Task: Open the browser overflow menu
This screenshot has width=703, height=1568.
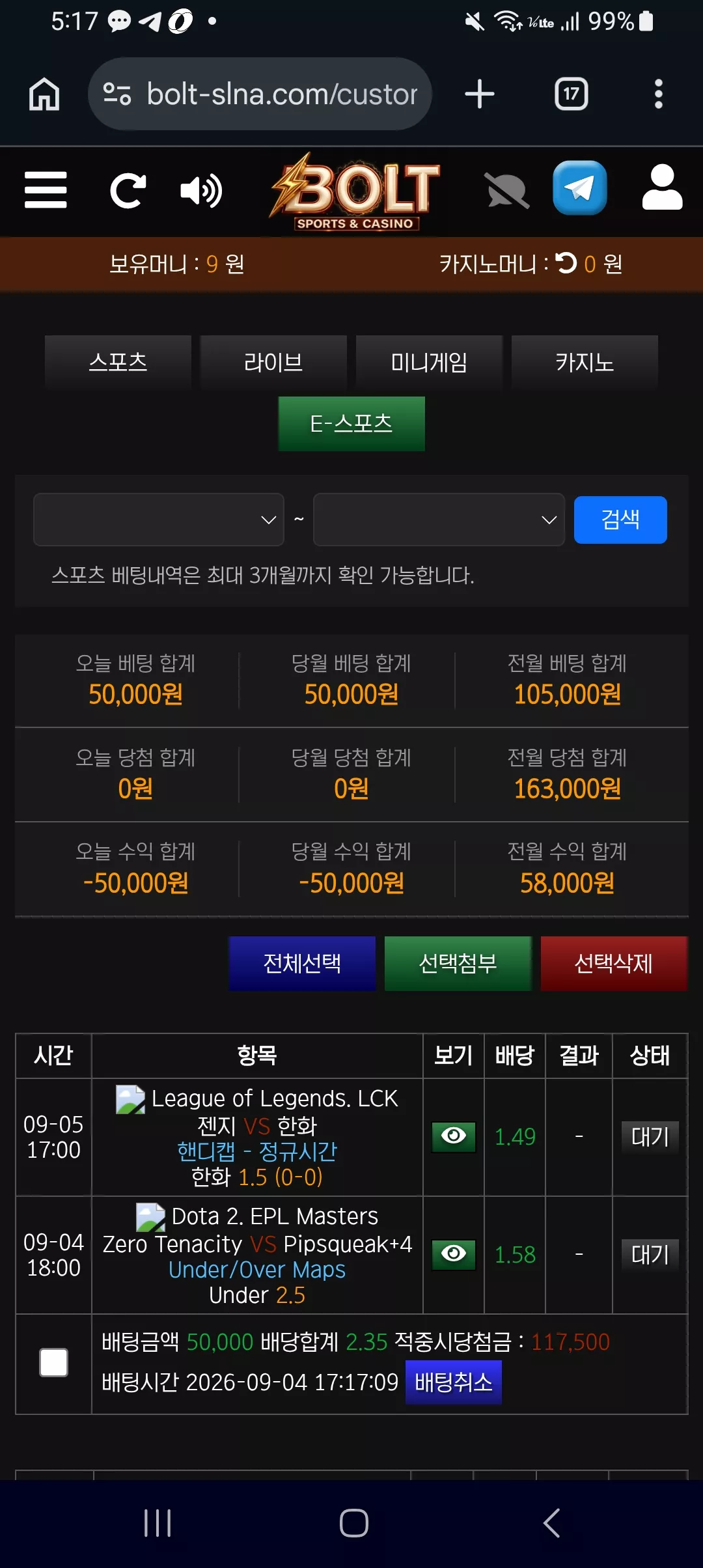Action: 659,94
